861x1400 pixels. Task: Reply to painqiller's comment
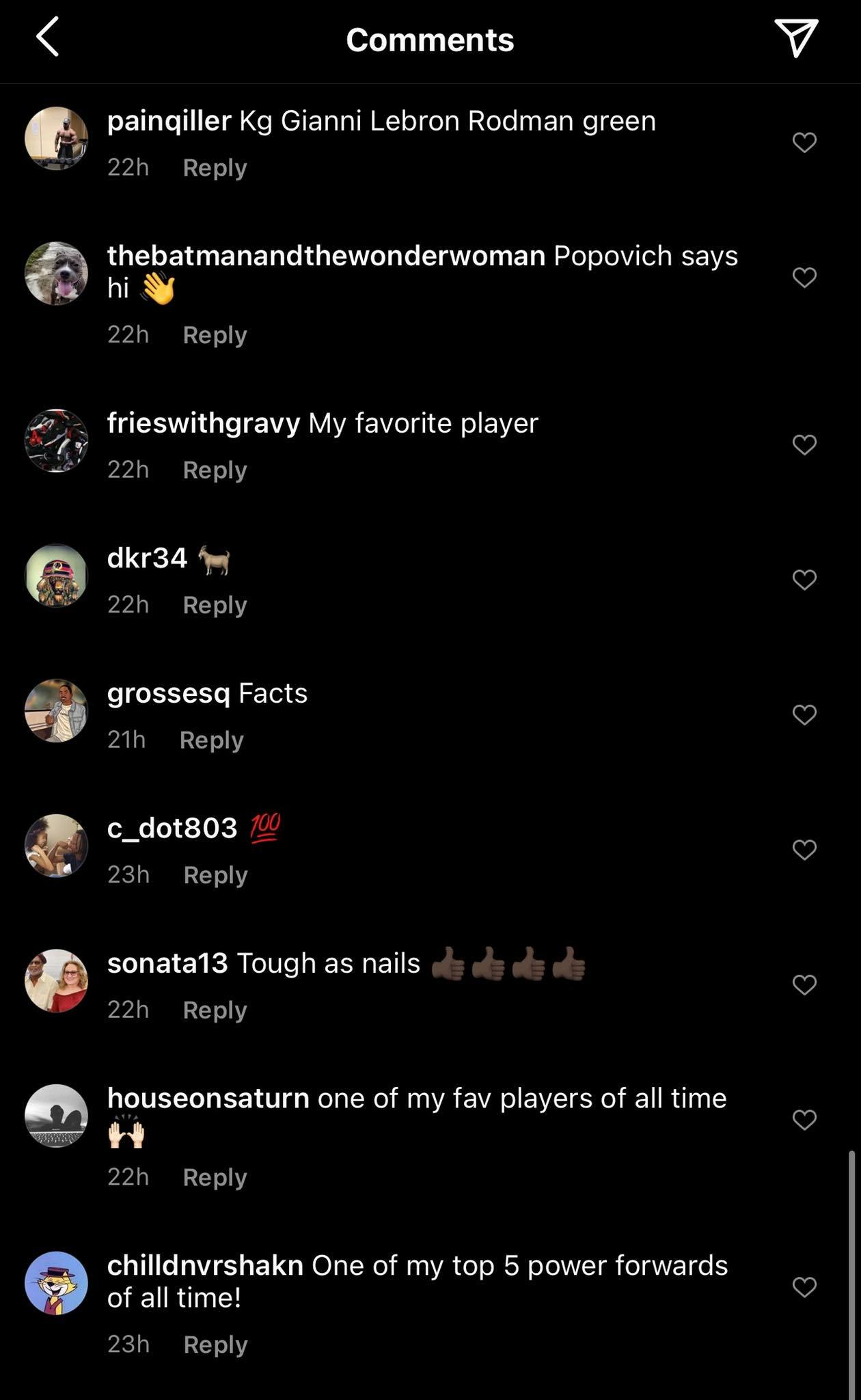tap(215, 167)
